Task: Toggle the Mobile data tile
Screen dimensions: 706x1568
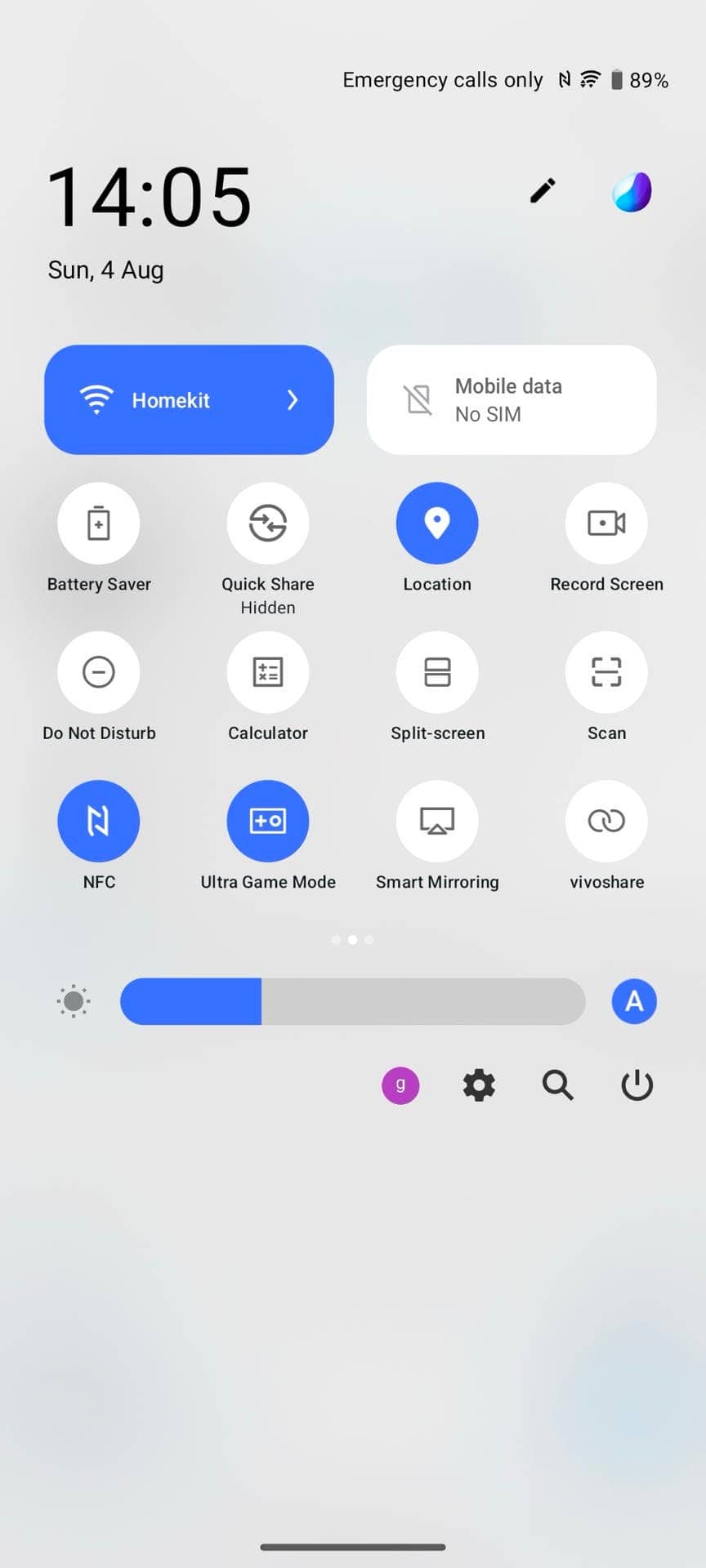Action: [512, 399]
